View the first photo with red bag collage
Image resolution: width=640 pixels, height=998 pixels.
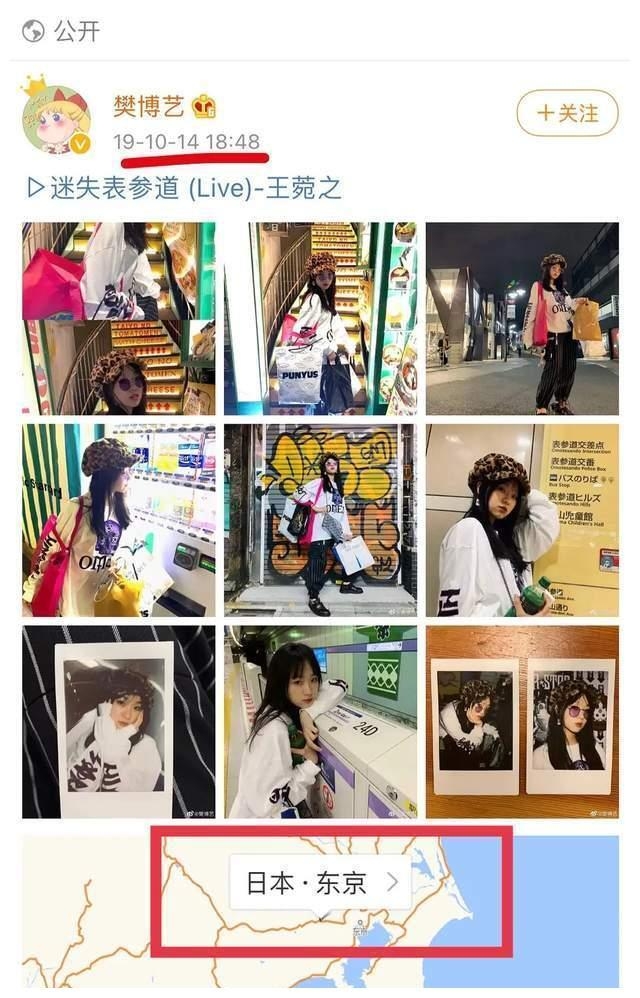point(118,318)
